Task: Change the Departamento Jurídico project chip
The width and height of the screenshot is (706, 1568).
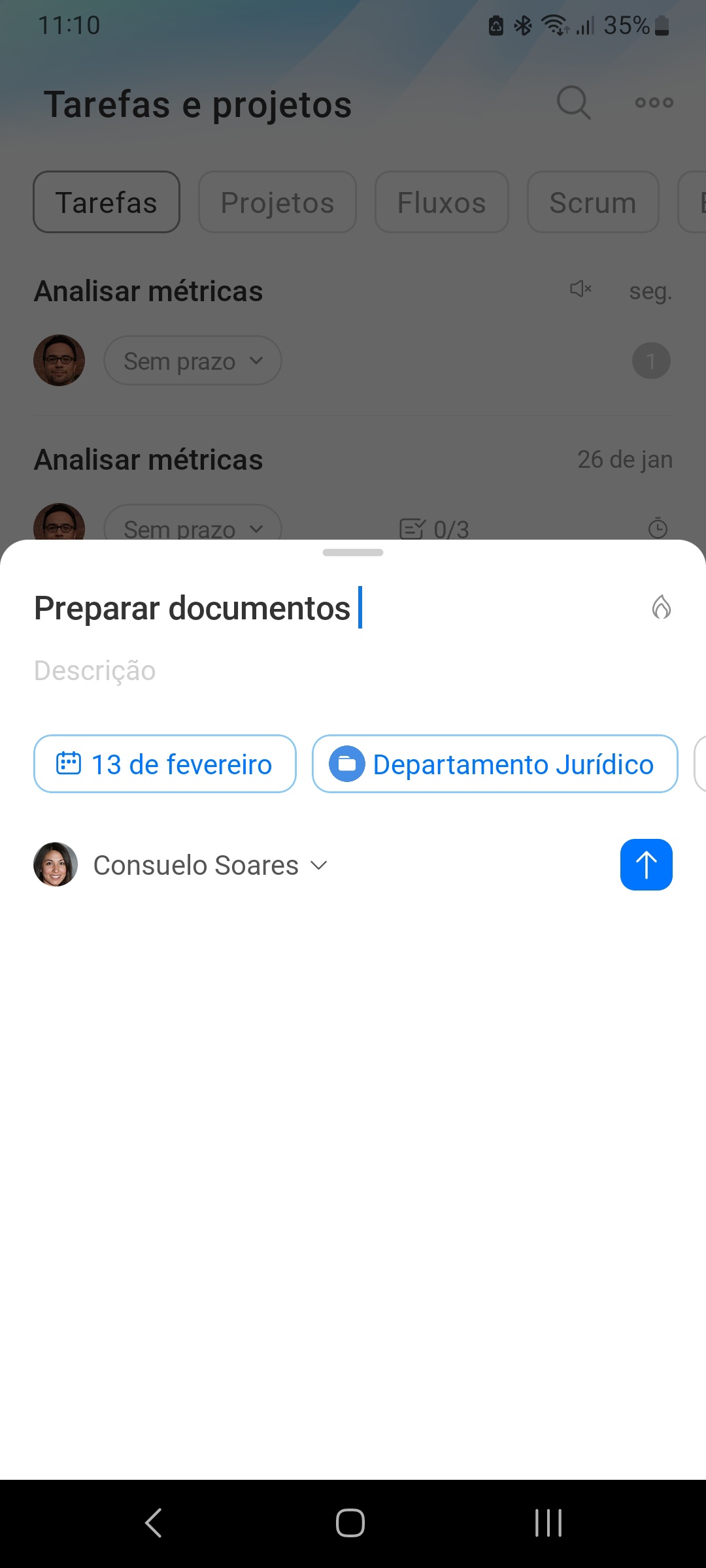Action: (x=495, y=764)
